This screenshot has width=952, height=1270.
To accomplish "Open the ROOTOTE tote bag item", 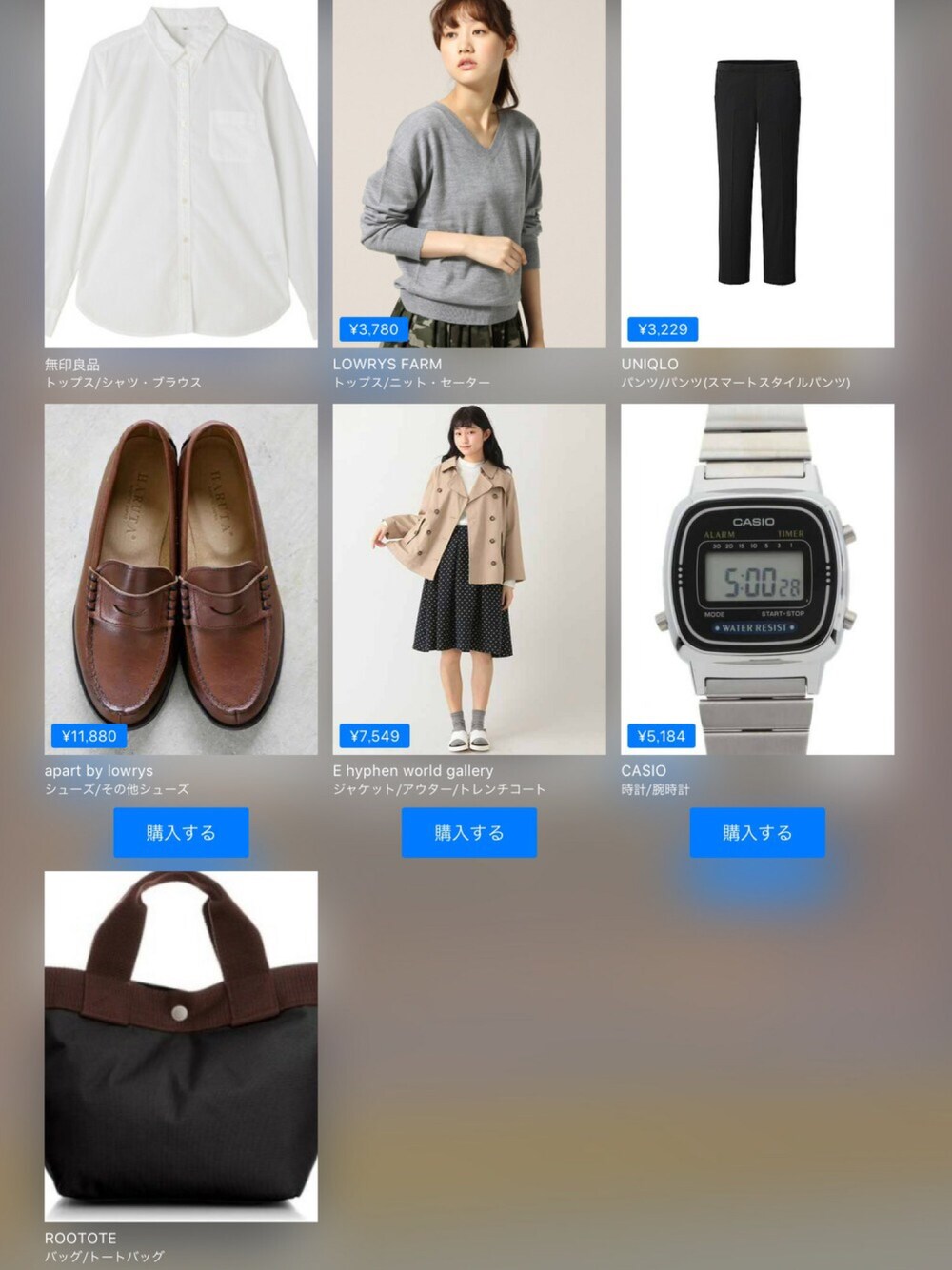I will point(181,1045).
